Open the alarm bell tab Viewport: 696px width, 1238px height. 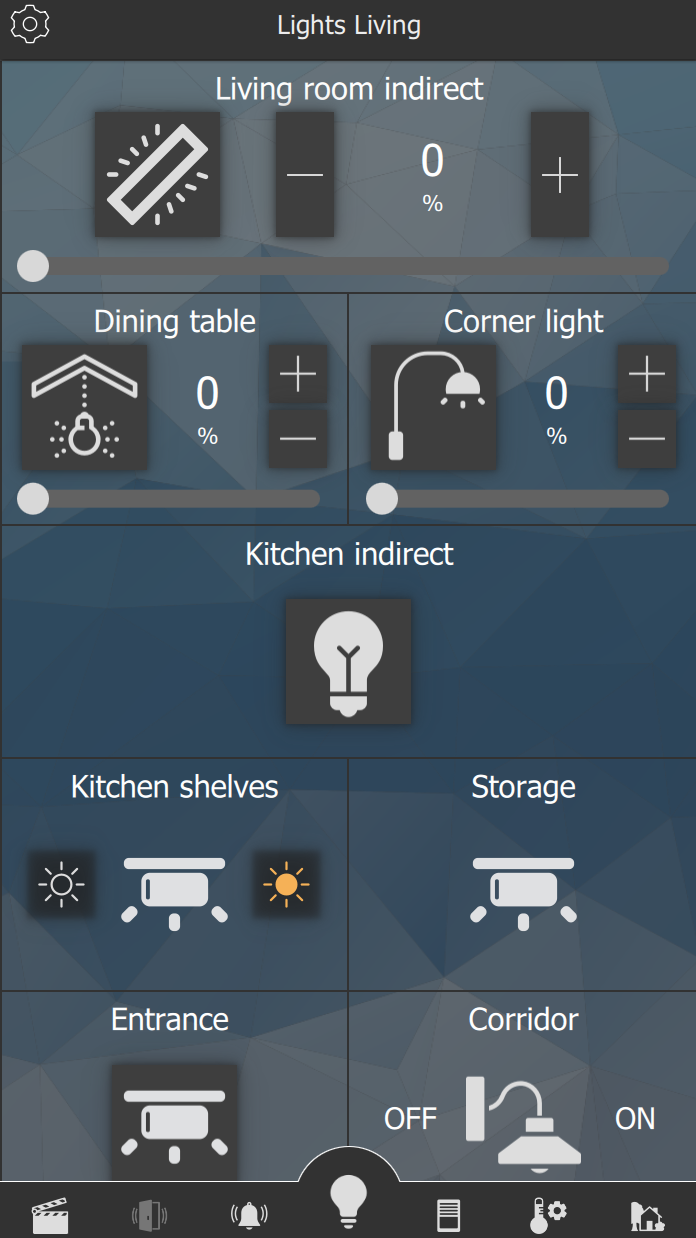click(x=249, y=1215)
